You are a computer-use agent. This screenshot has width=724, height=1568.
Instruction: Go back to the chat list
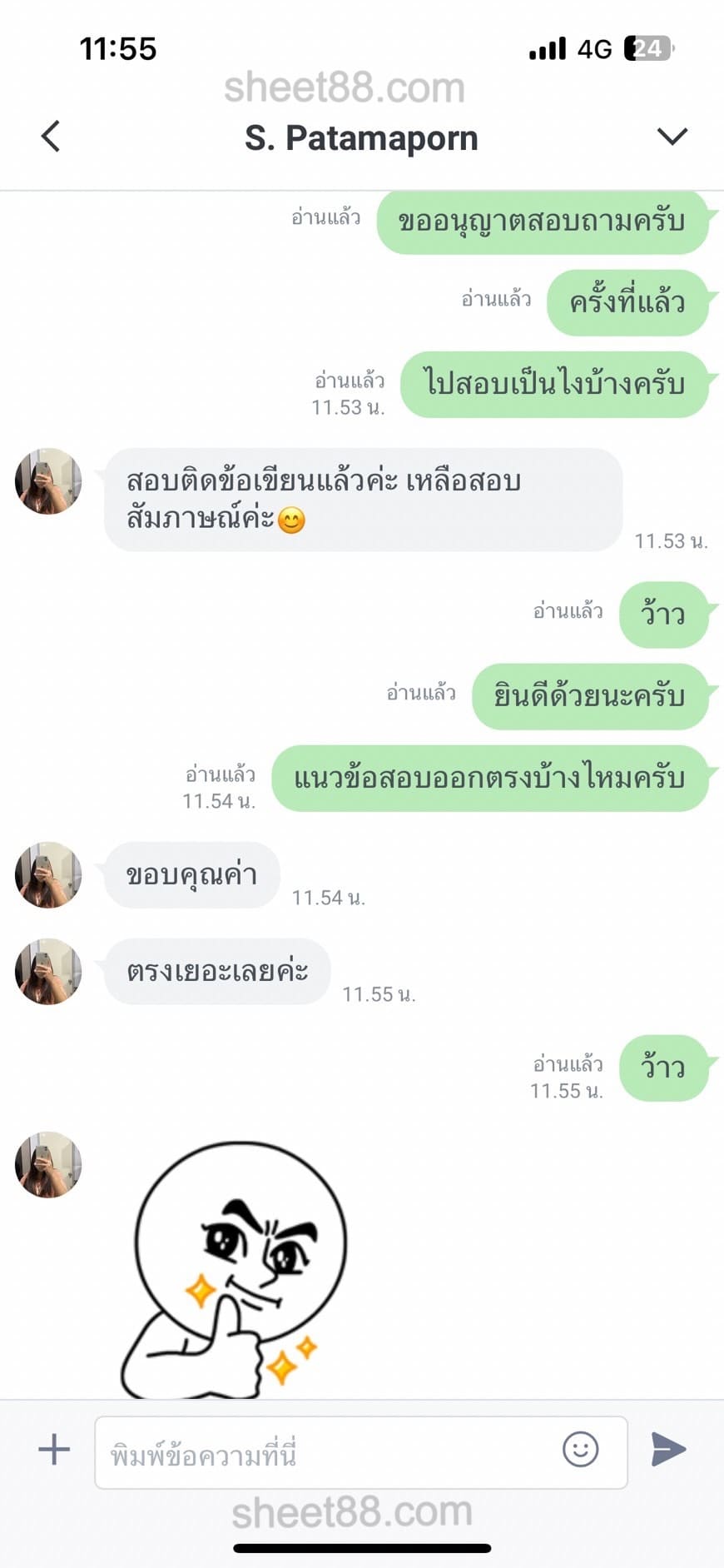coord(51,137)
